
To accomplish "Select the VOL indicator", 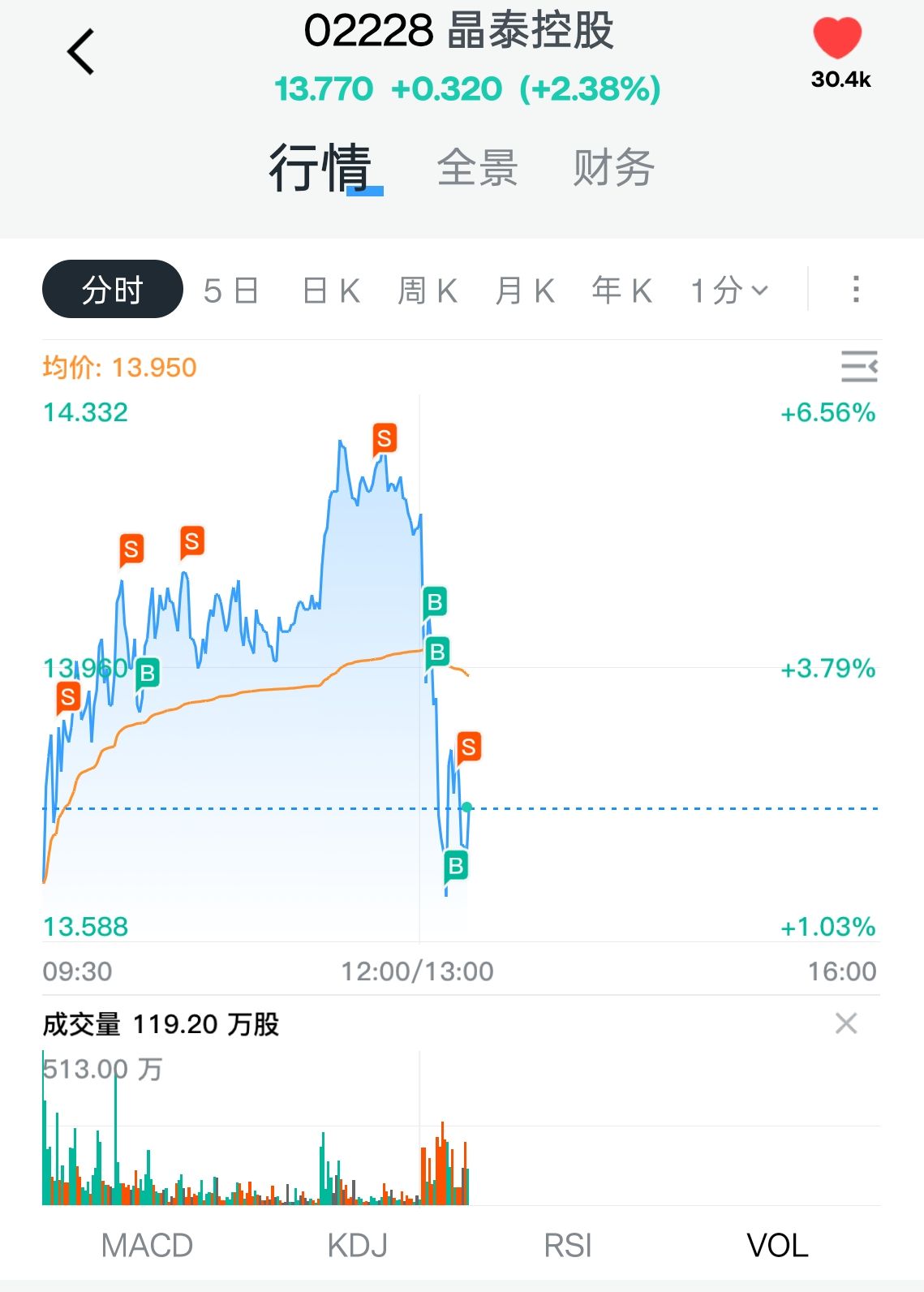I will (777, 1245).
